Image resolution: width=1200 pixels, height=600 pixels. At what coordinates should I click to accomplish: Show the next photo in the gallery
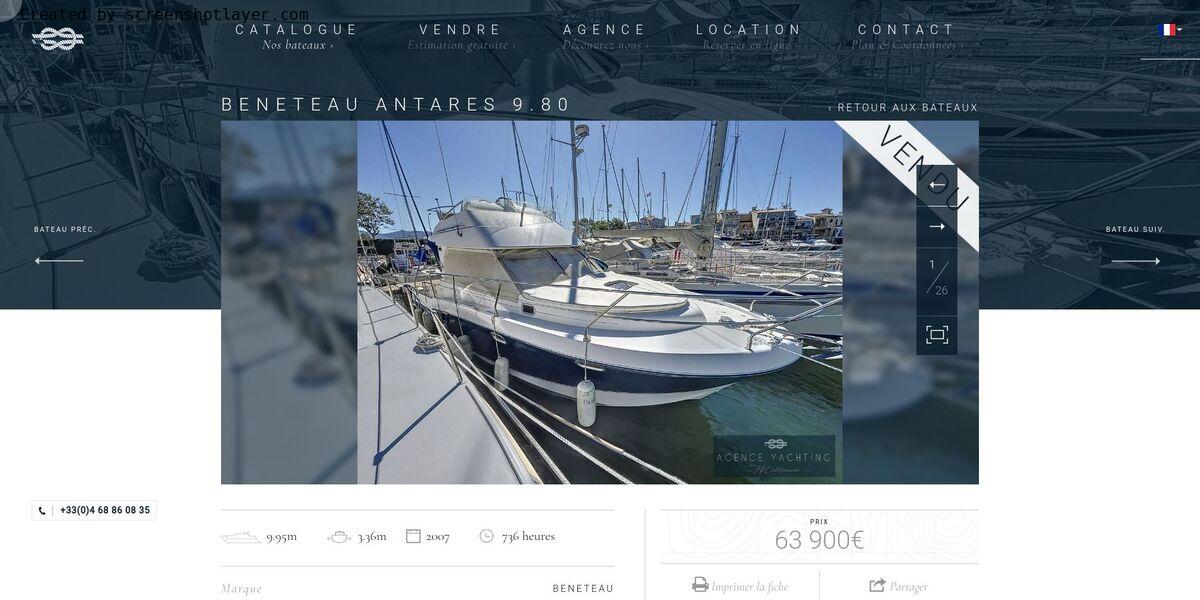[x=937, y=227]
